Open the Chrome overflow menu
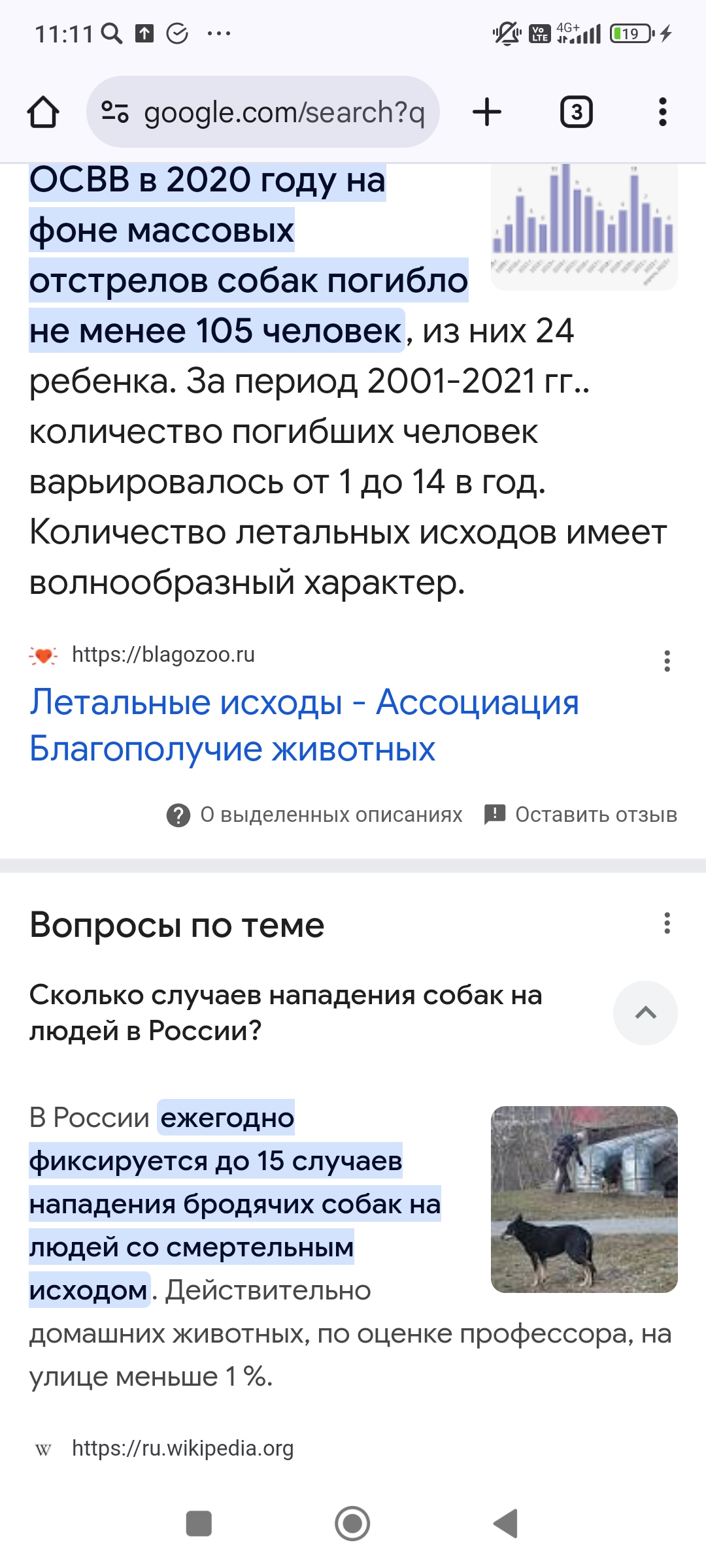This screenshot has height=1568, width=706. tap(662, 112)
